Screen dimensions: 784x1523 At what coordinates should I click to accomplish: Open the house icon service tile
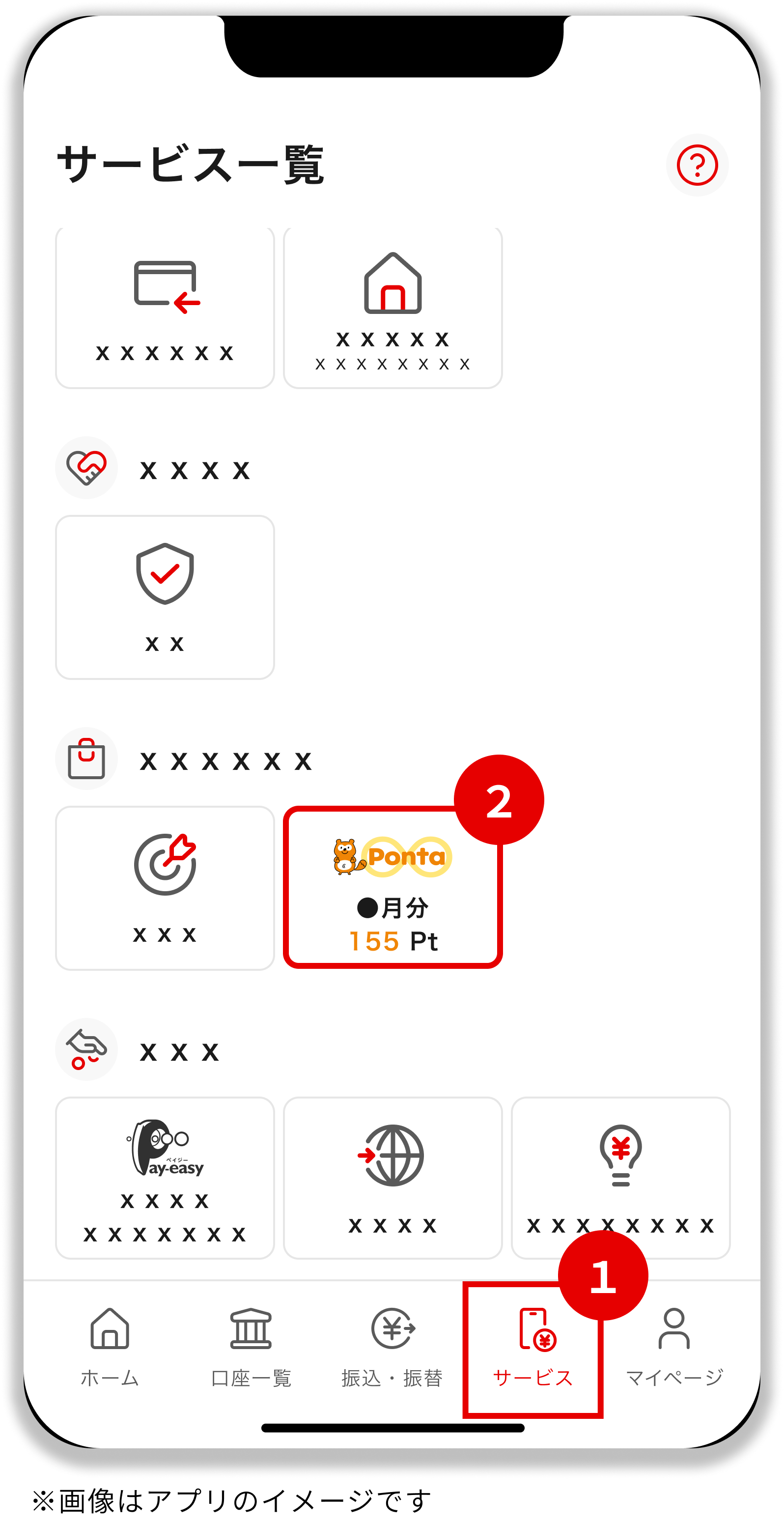click(392, 308)
